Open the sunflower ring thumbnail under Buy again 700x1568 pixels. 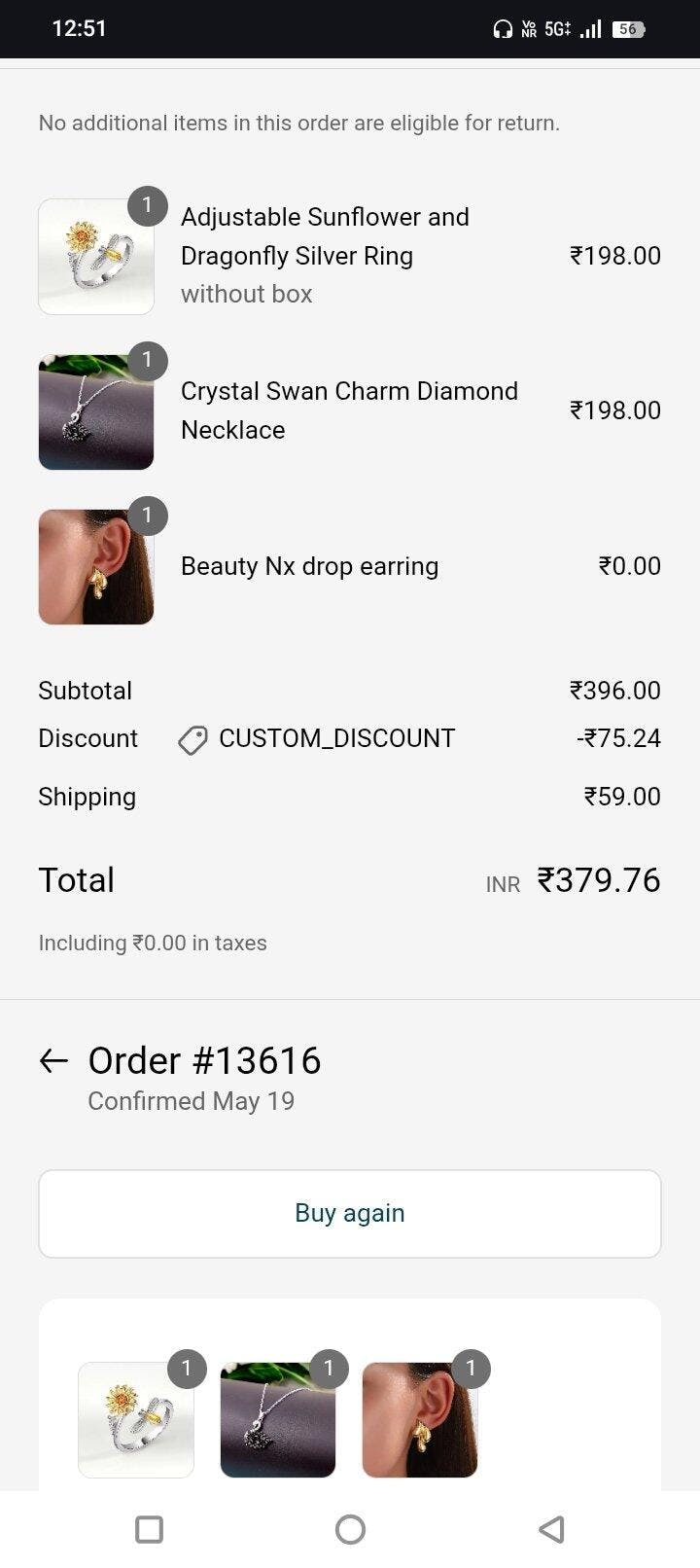pyautogui.click(x=136, y=1419)
